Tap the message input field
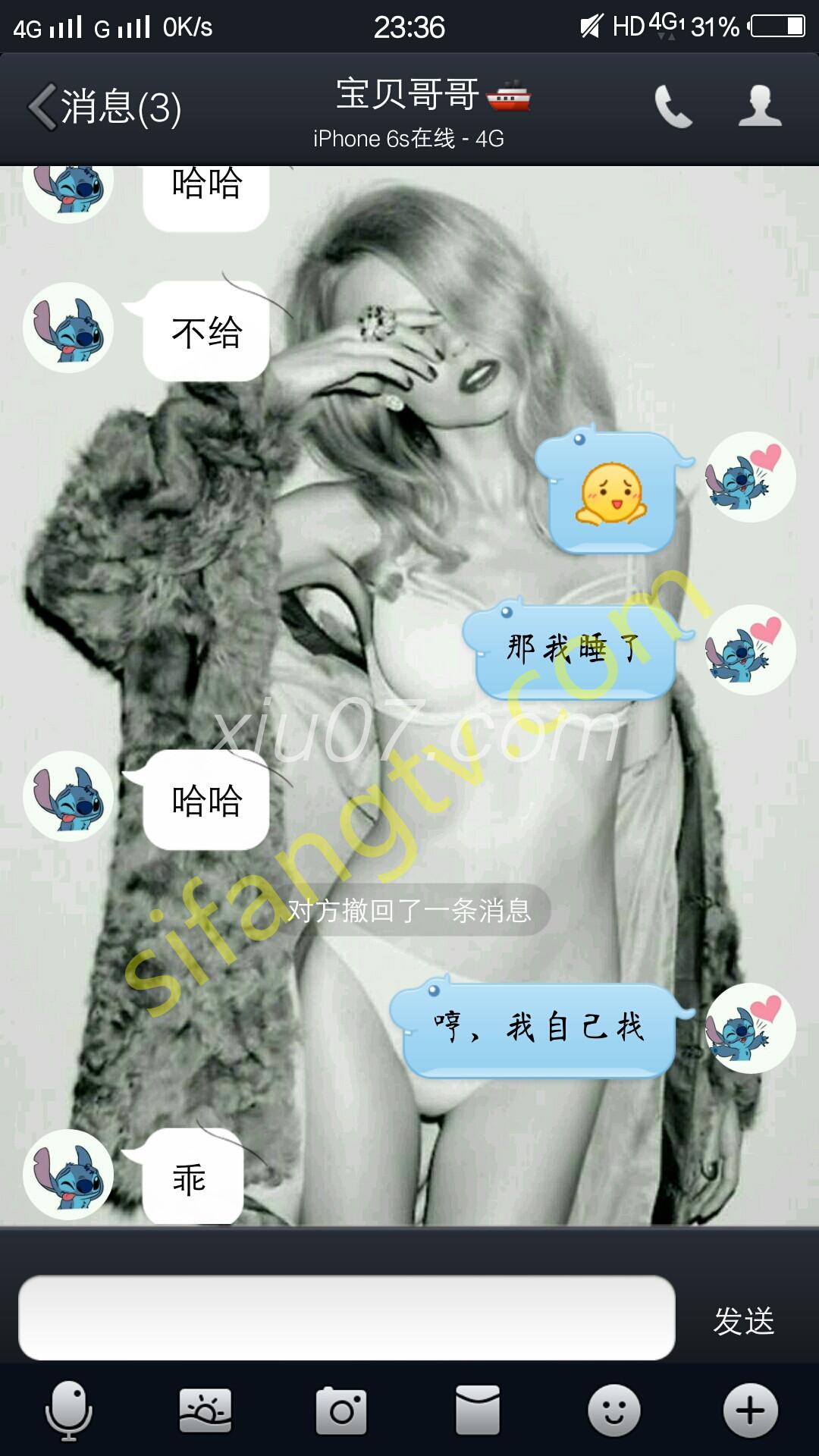The height and width of the screenshot is (1456, 819). [x=347, y=1318]
